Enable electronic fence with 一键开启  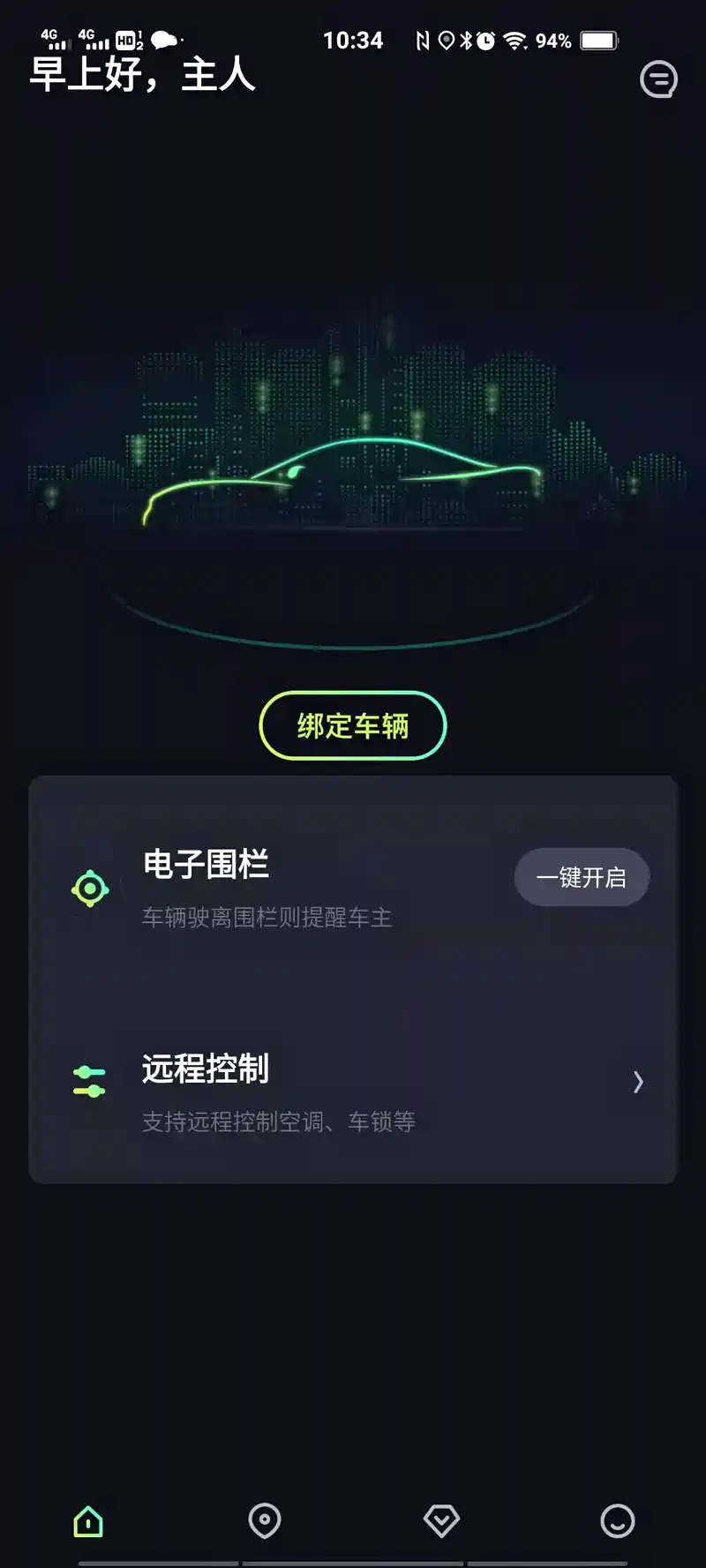(x=582, y=877)
